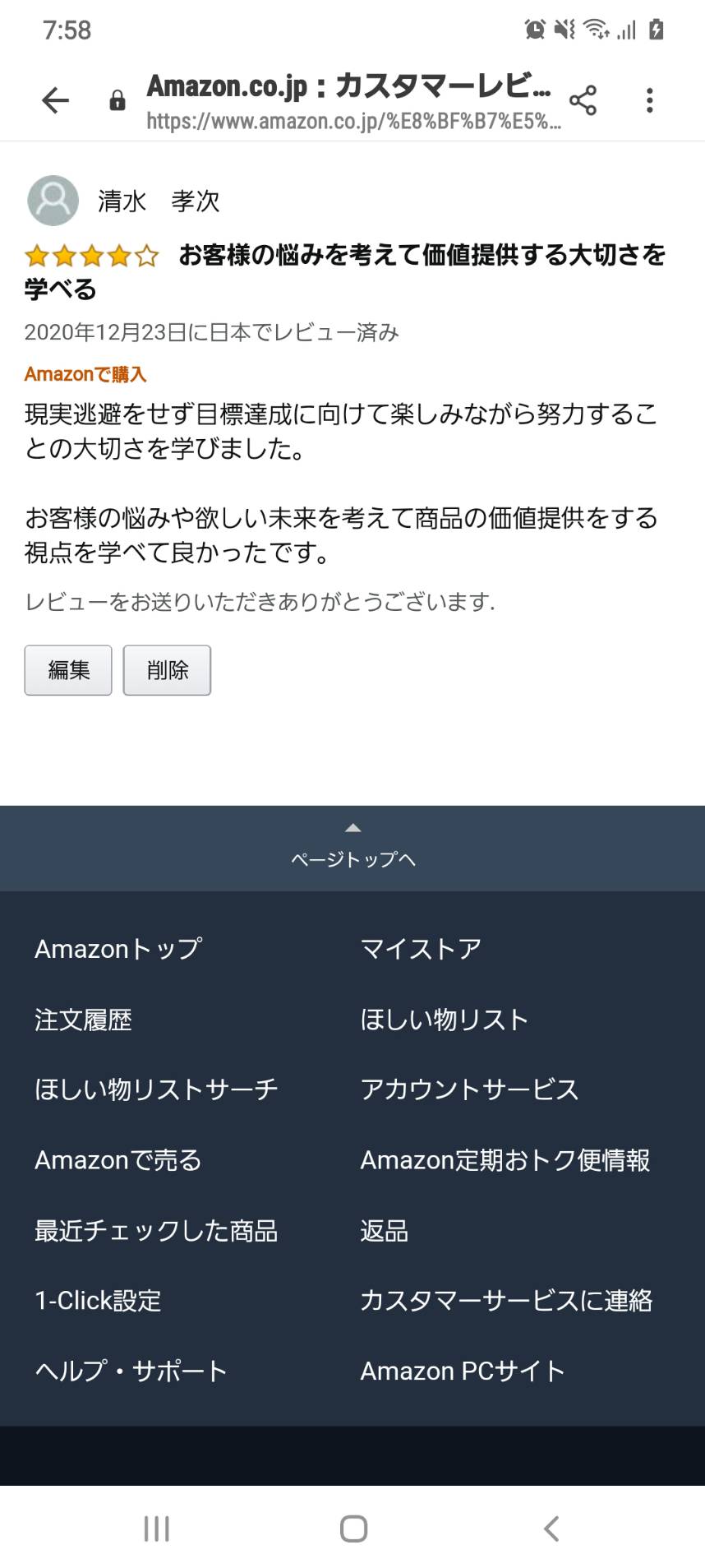Delete the review with 削除 button
The height and width of the screenshot is (1568, 705).
tap(167, 670)
